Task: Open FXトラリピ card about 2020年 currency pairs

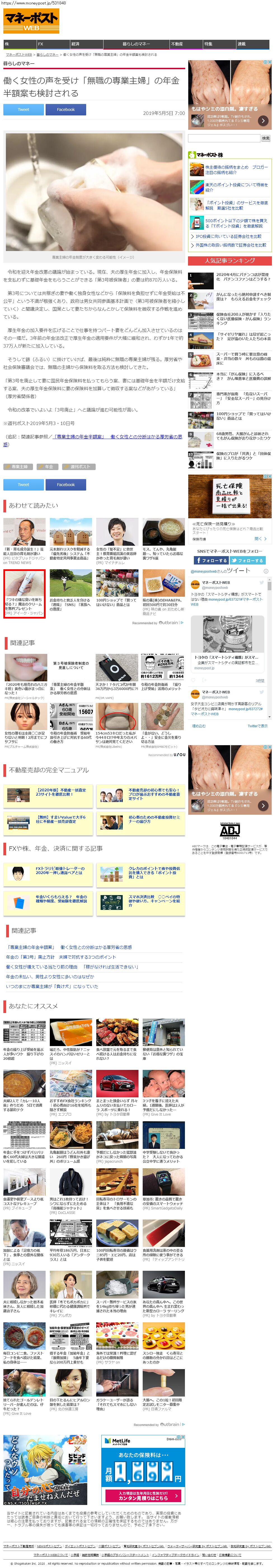Action: (61, 870)
